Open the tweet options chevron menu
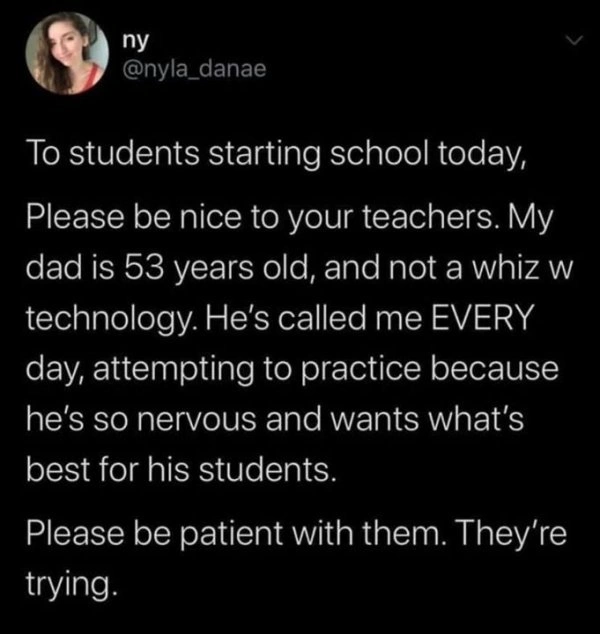The width and height of the screenshot is (600, 634). point(572,39)
